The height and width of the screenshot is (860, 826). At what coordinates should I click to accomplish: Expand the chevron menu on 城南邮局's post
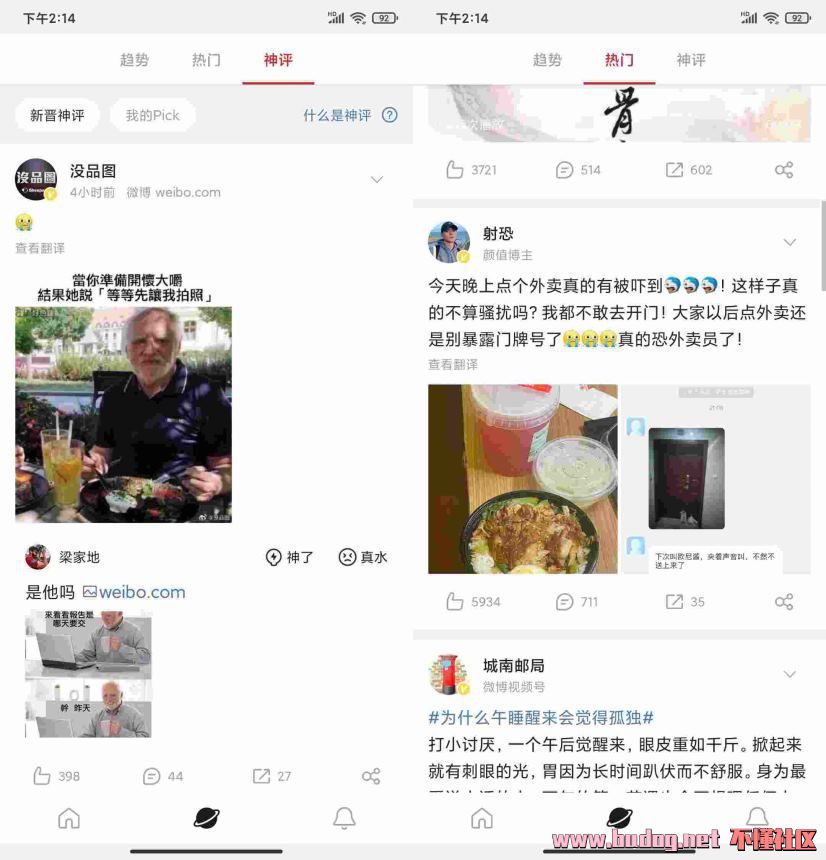click(x=790, y=674)
